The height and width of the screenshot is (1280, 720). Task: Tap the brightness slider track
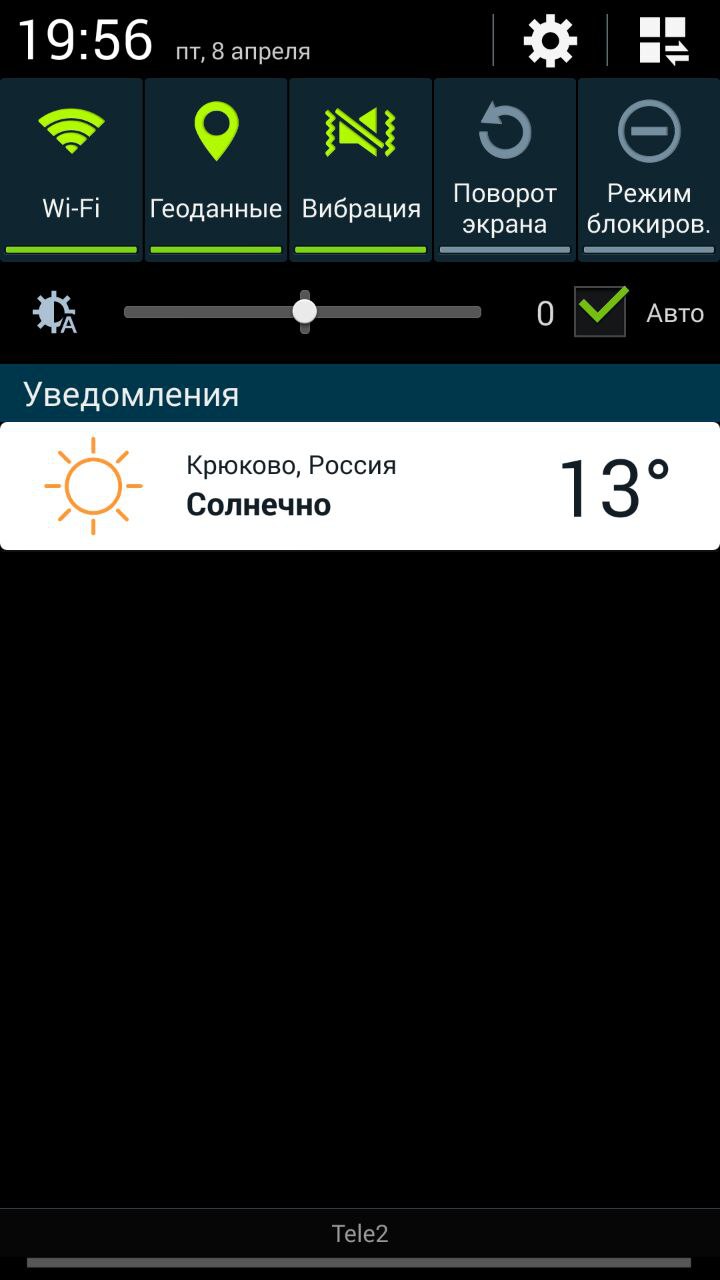[400, 313]
